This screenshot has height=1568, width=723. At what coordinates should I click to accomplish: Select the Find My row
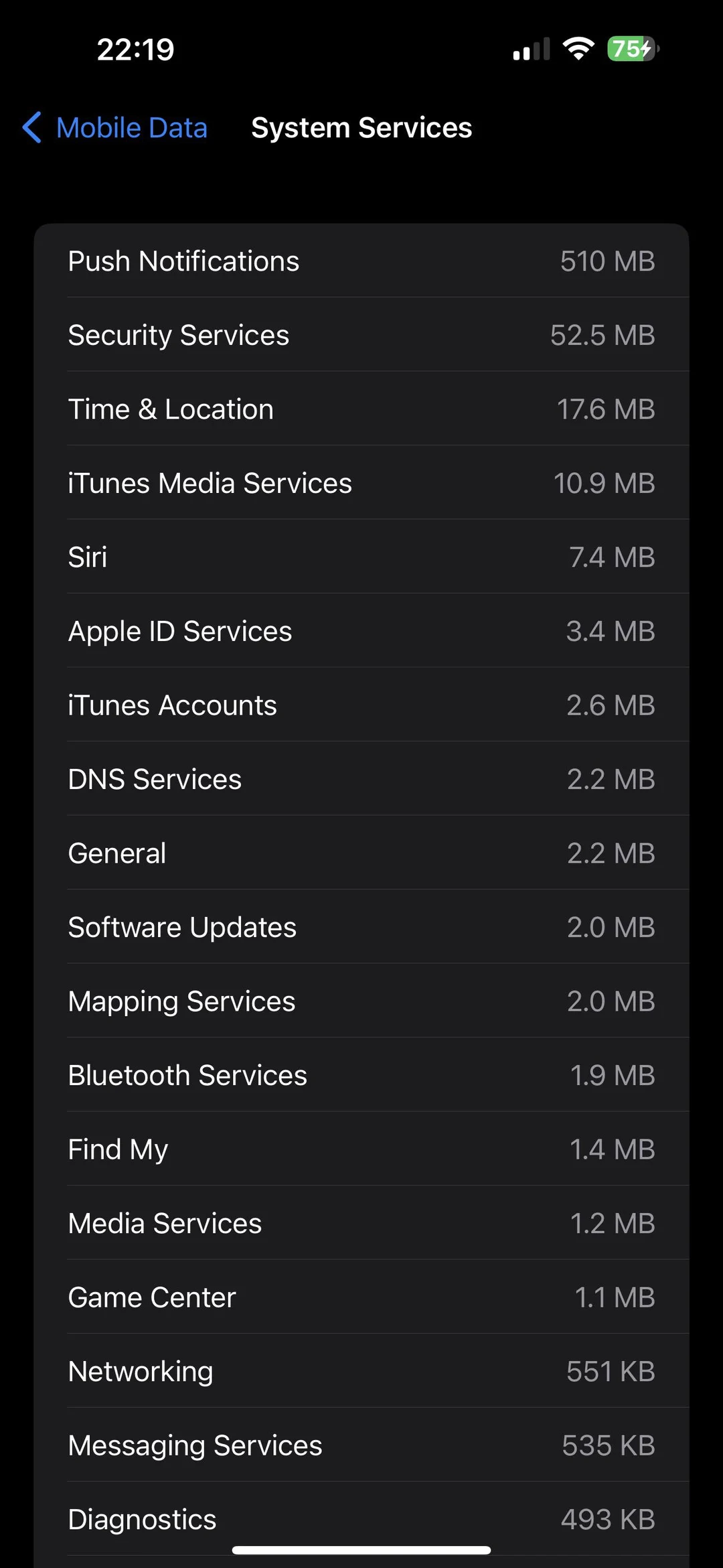tap(361, 1149)
